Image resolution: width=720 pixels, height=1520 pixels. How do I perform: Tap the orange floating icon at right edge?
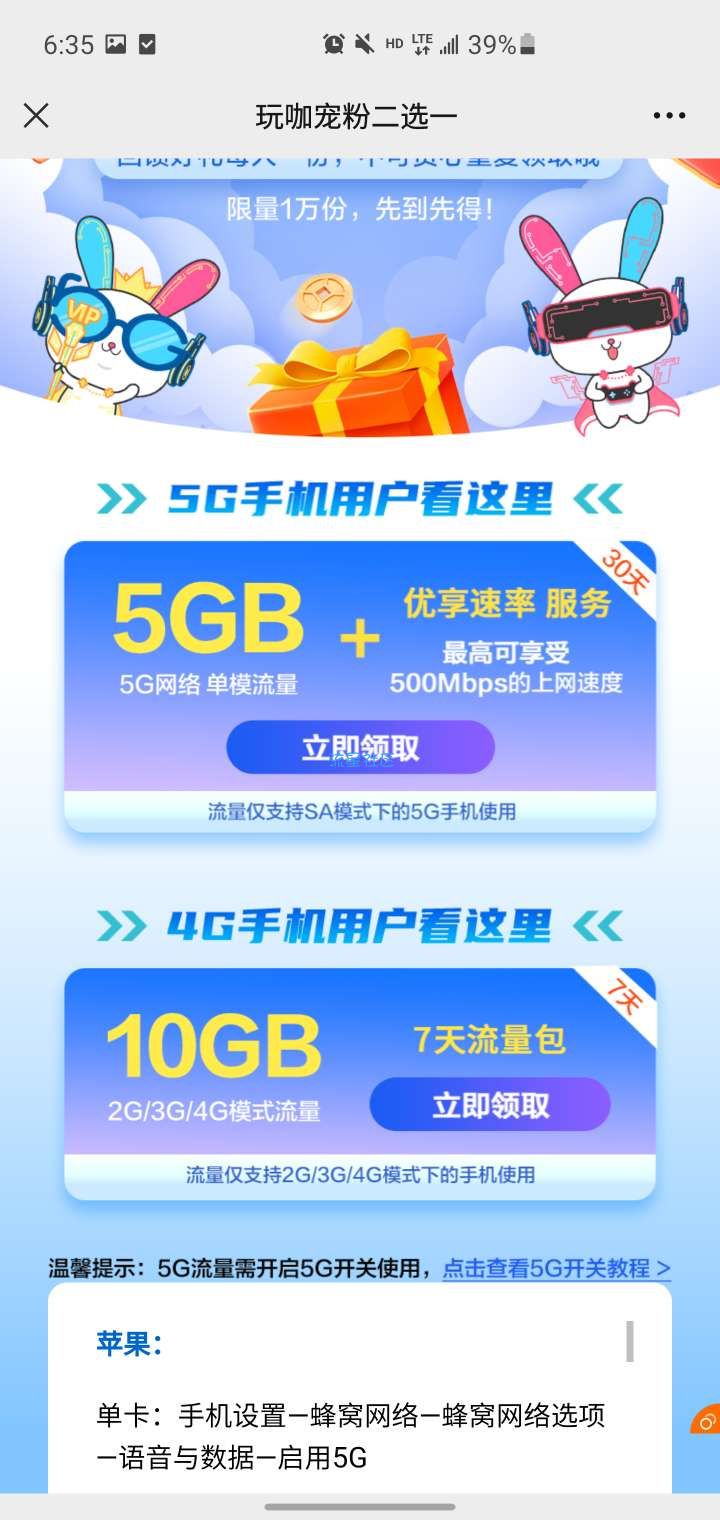point(706,1420)
